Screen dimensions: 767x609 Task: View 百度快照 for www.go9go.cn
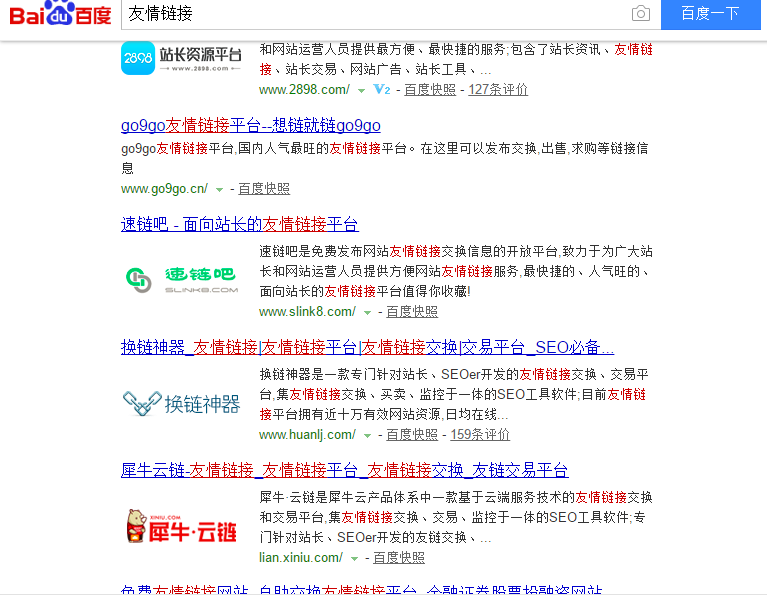(x=264, y=188)
